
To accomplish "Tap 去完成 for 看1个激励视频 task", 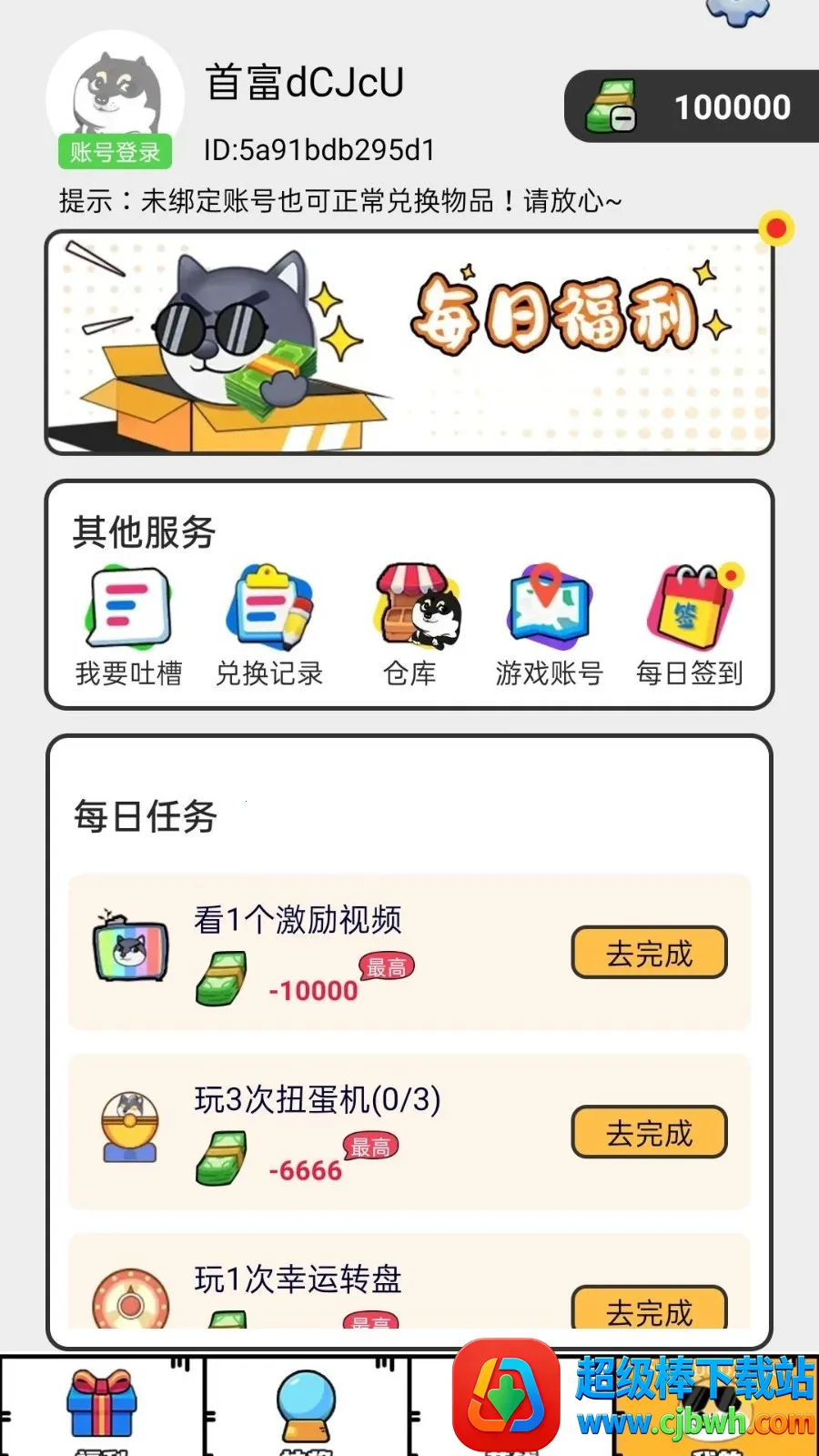I will click(649, 953).
